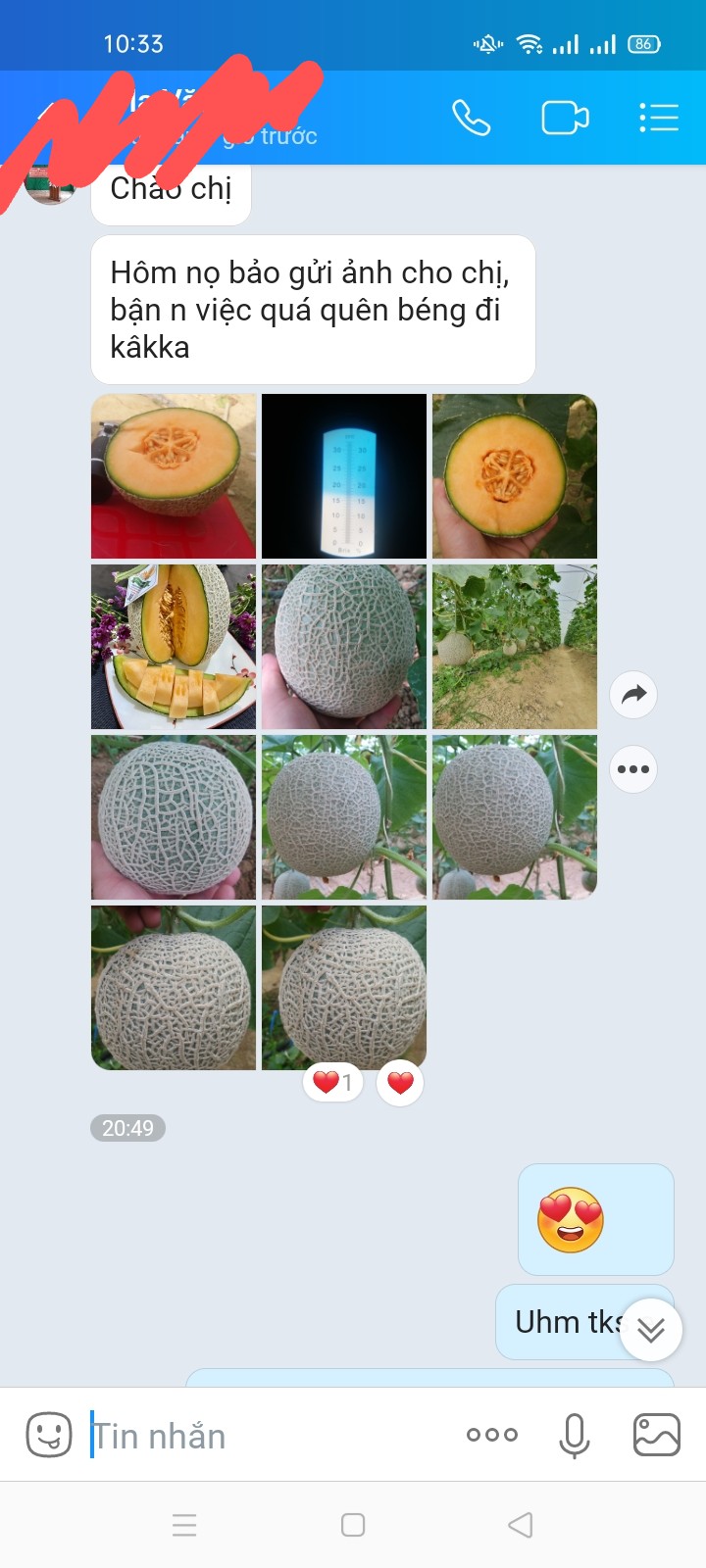Open more options for the photo album
This screenshot has height=1568, width=706.
coord(633,769)
